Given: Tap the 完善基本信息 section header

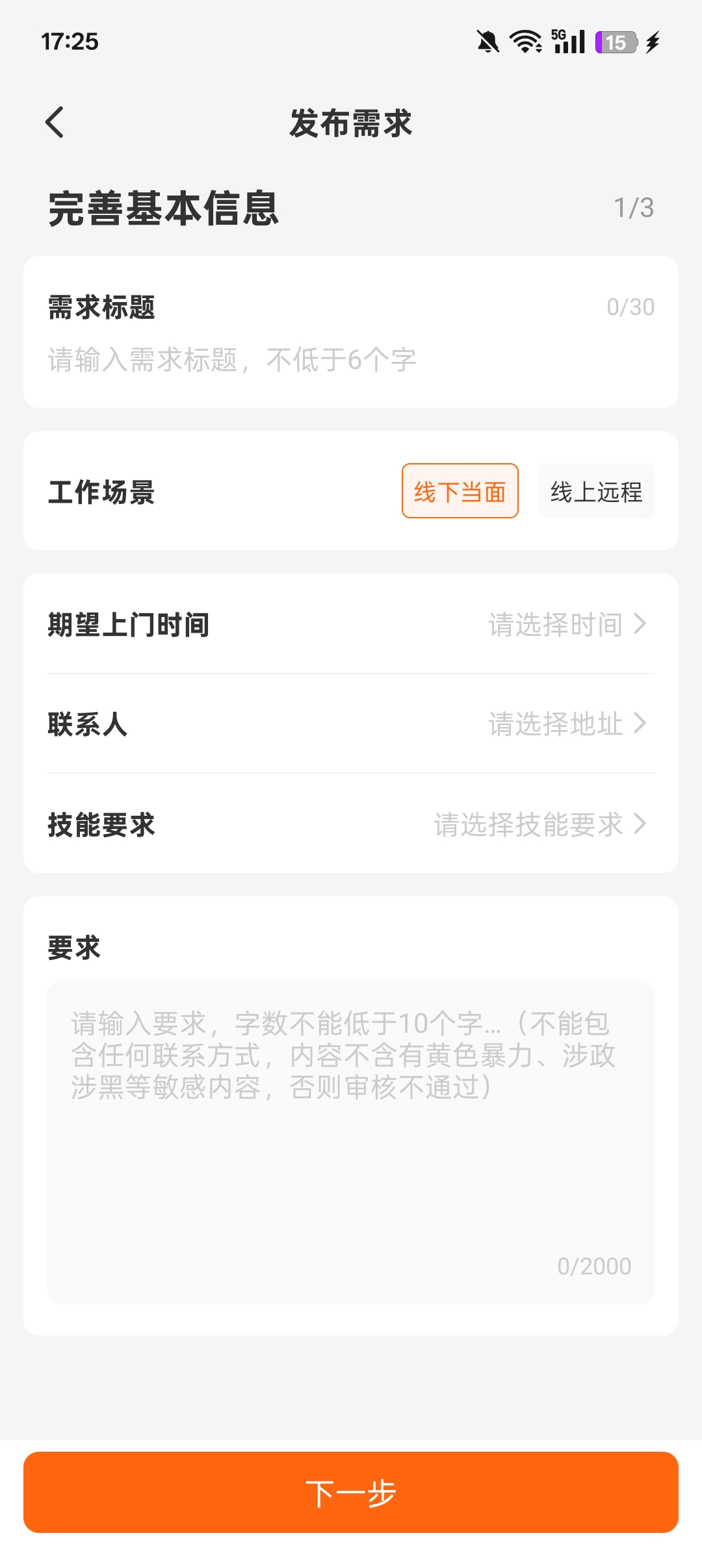Looking at the screenshot, I should click(164, 209).
